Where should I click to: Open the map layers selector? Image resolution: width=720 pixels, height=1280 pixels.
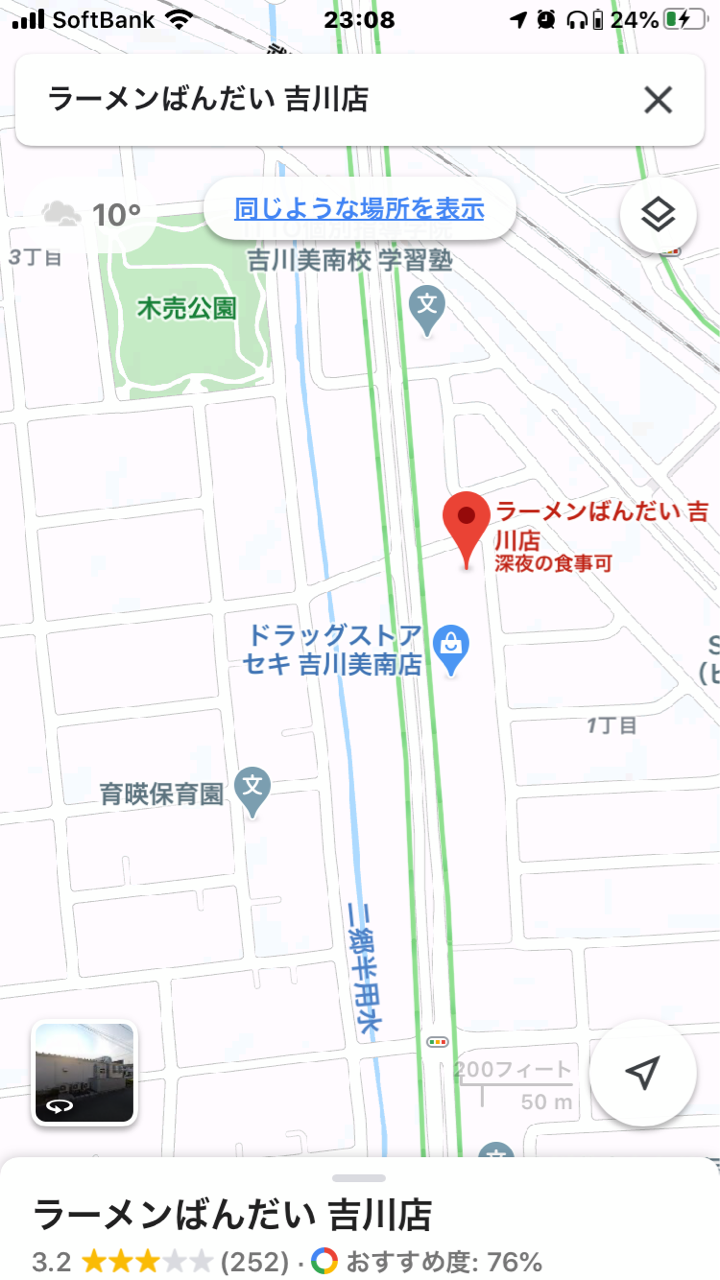point(657,214)
